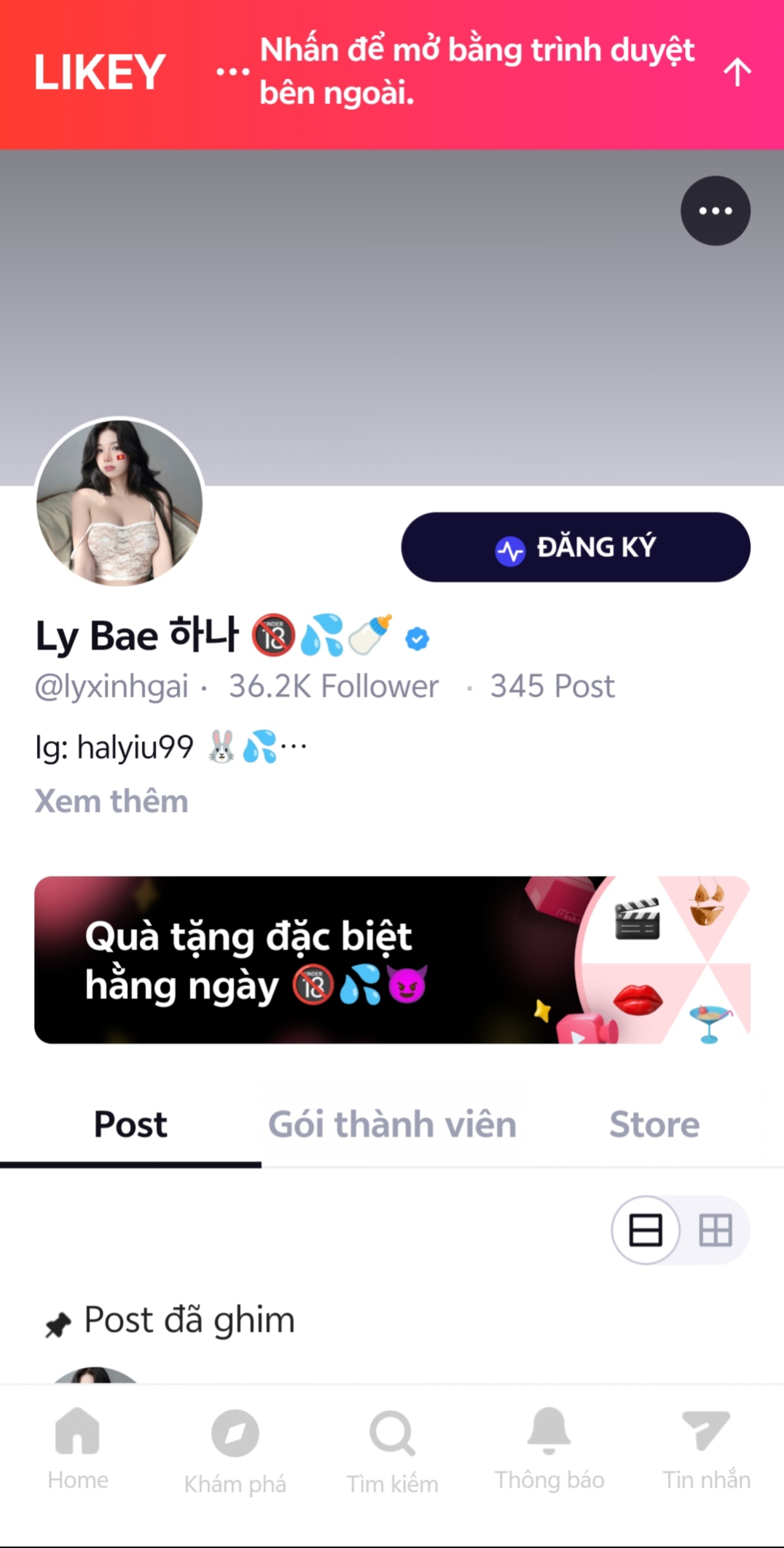Open Tìm kiếm search tab
This screenshot has width=784, height=1548.
click(392, 1450)
